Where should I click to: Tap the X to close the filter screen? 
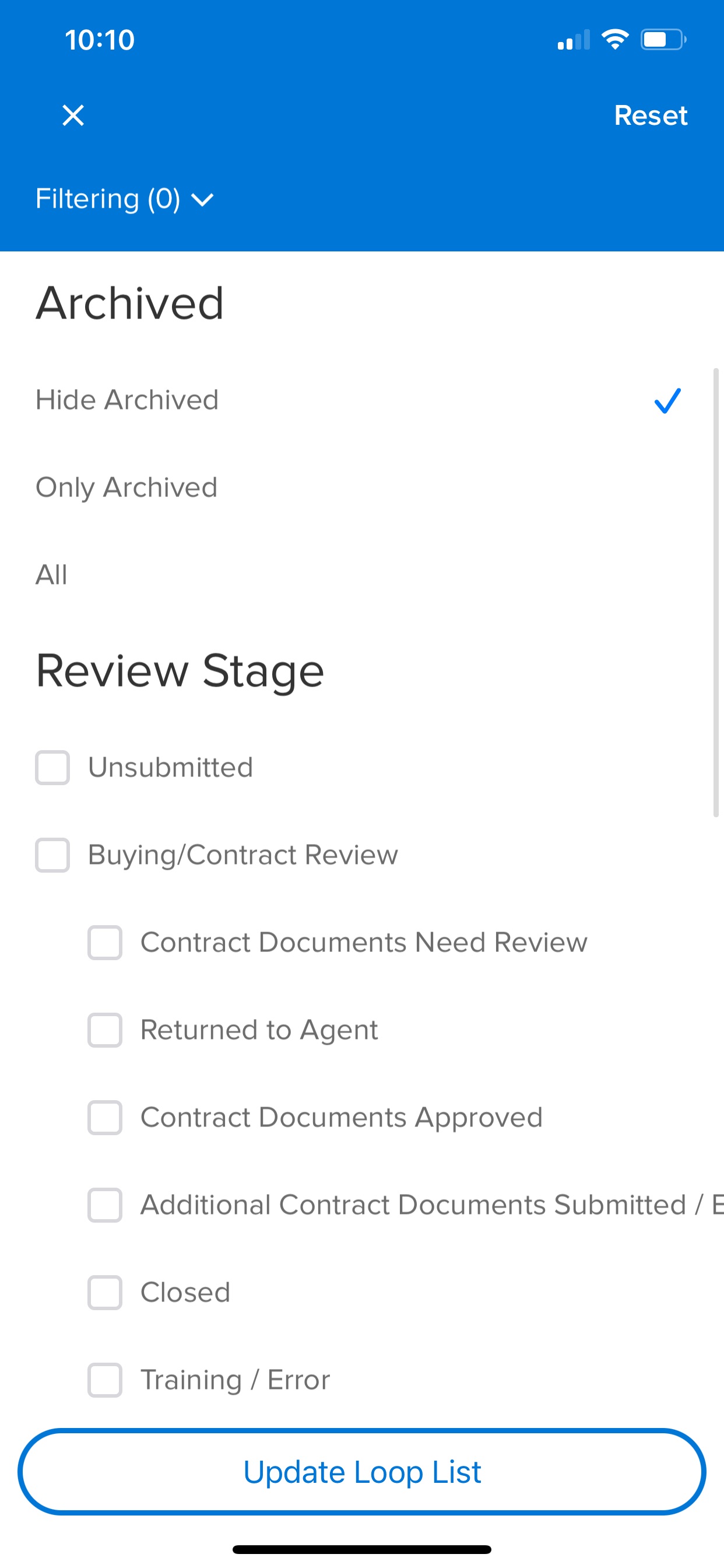pyautogui.click(x=72, y=115)
